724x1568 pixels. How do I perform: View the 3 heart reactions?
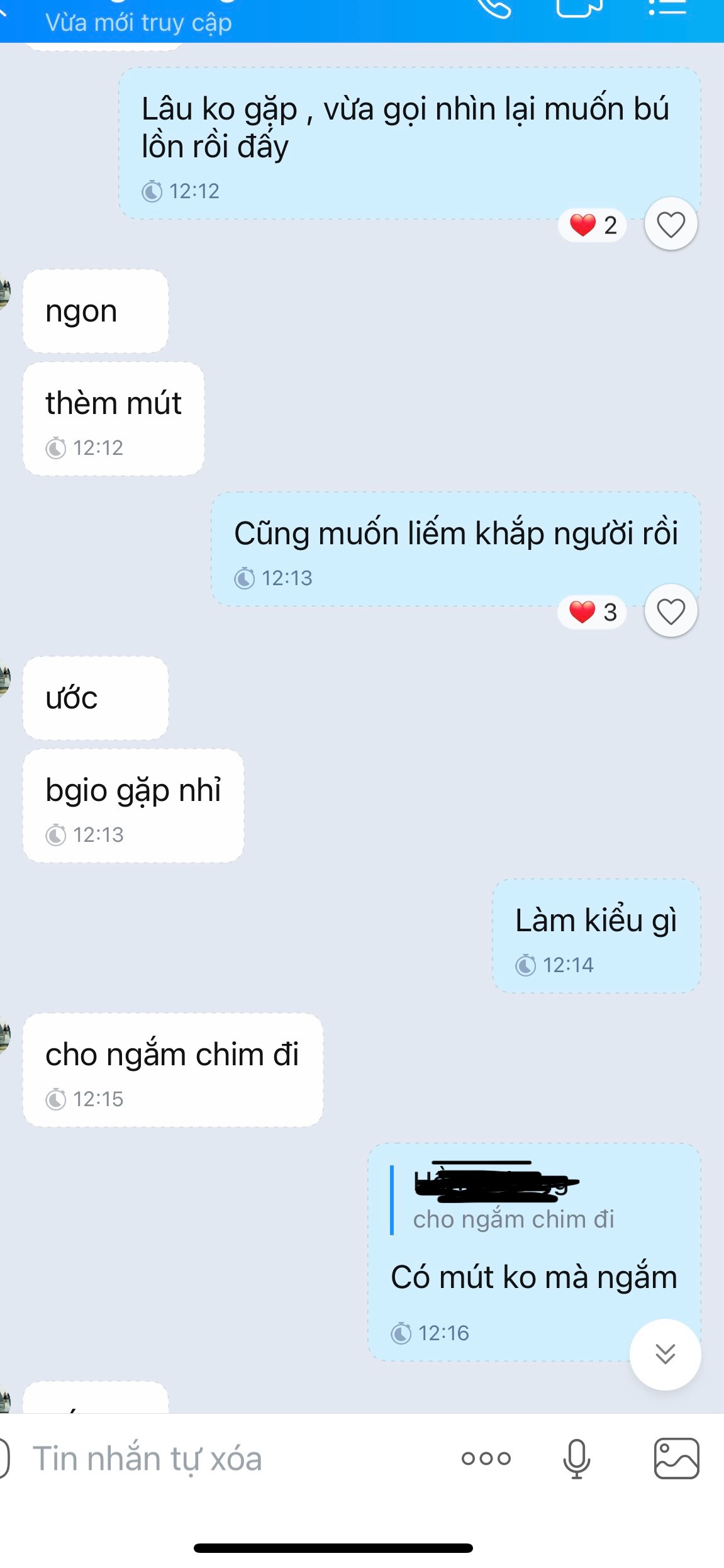(x=593, y=612)
